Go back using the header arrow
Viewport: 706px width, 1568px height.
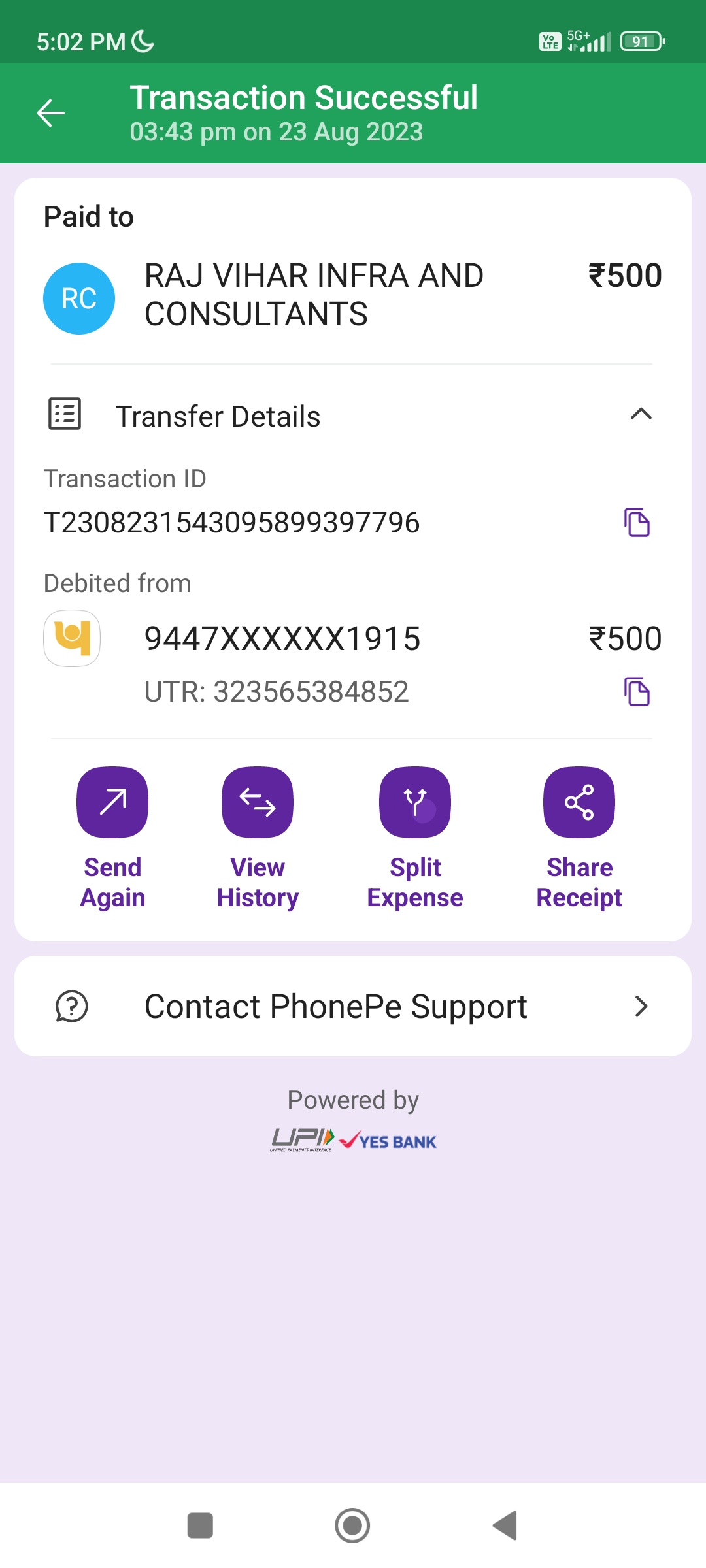click(50, 113)
